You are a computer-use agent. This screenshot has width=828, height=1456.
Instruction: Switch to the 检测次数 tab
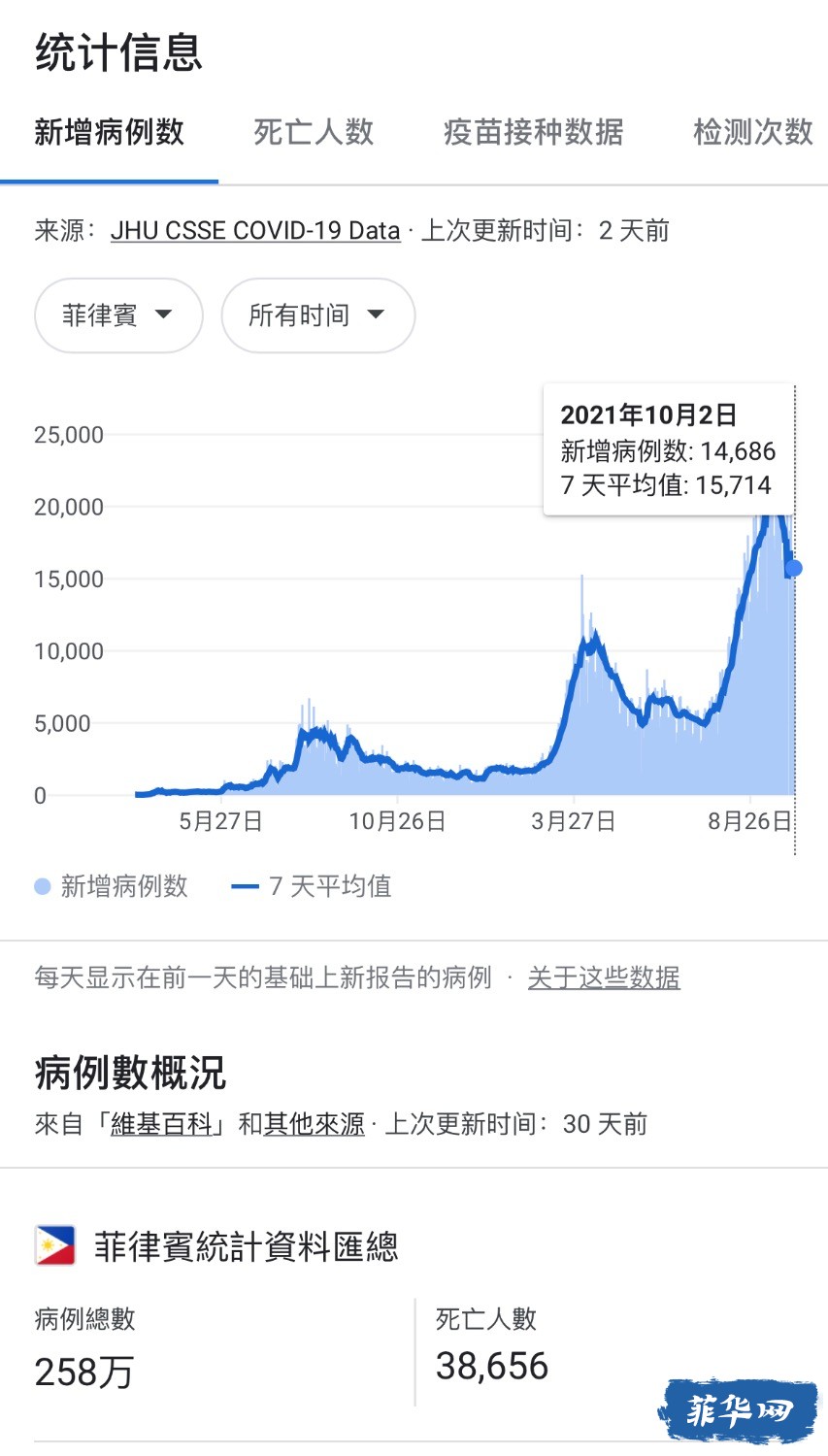(x=753, y=132)
